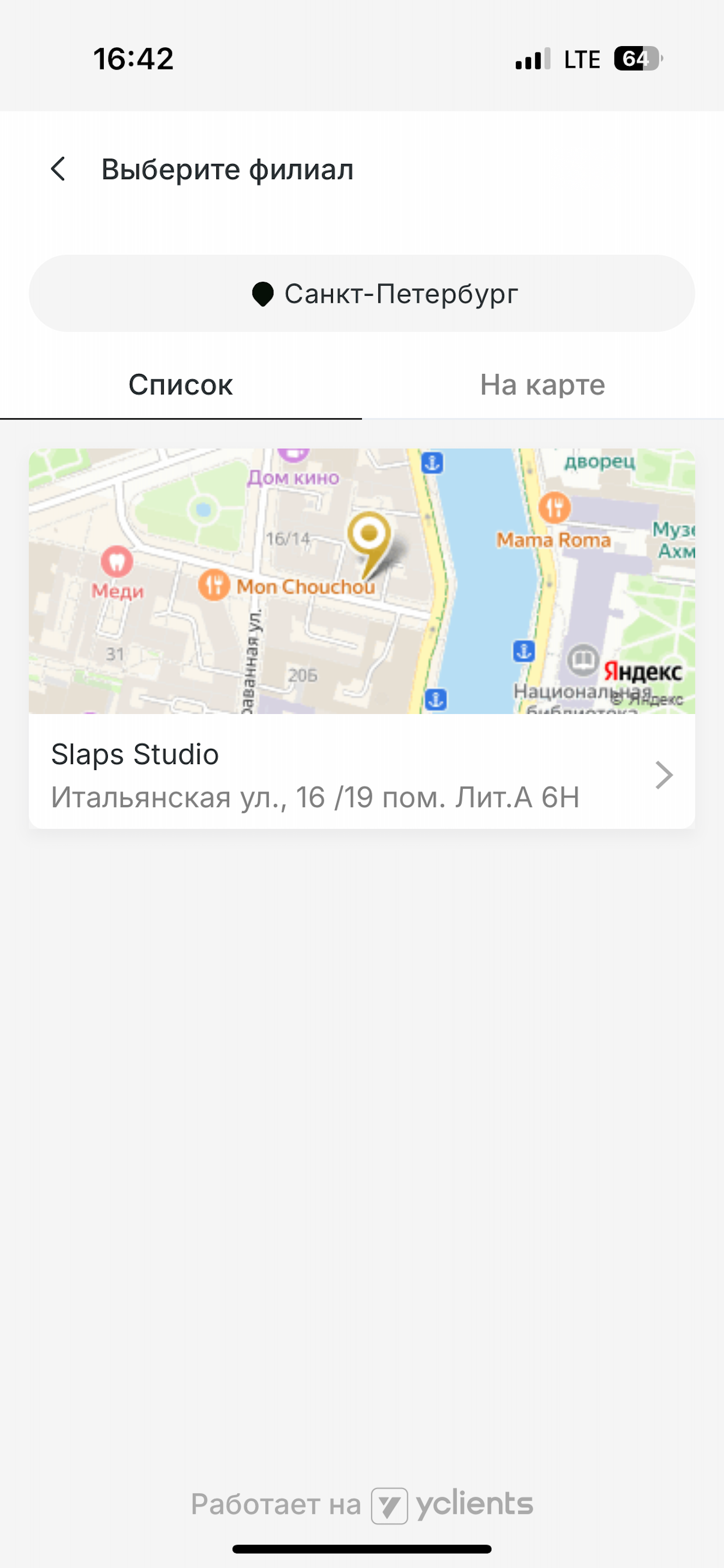Open the Slaps Studio branch details
The width and height of the screenshot is (724, 1568).
pyautogui.click(x=361, y=775)
